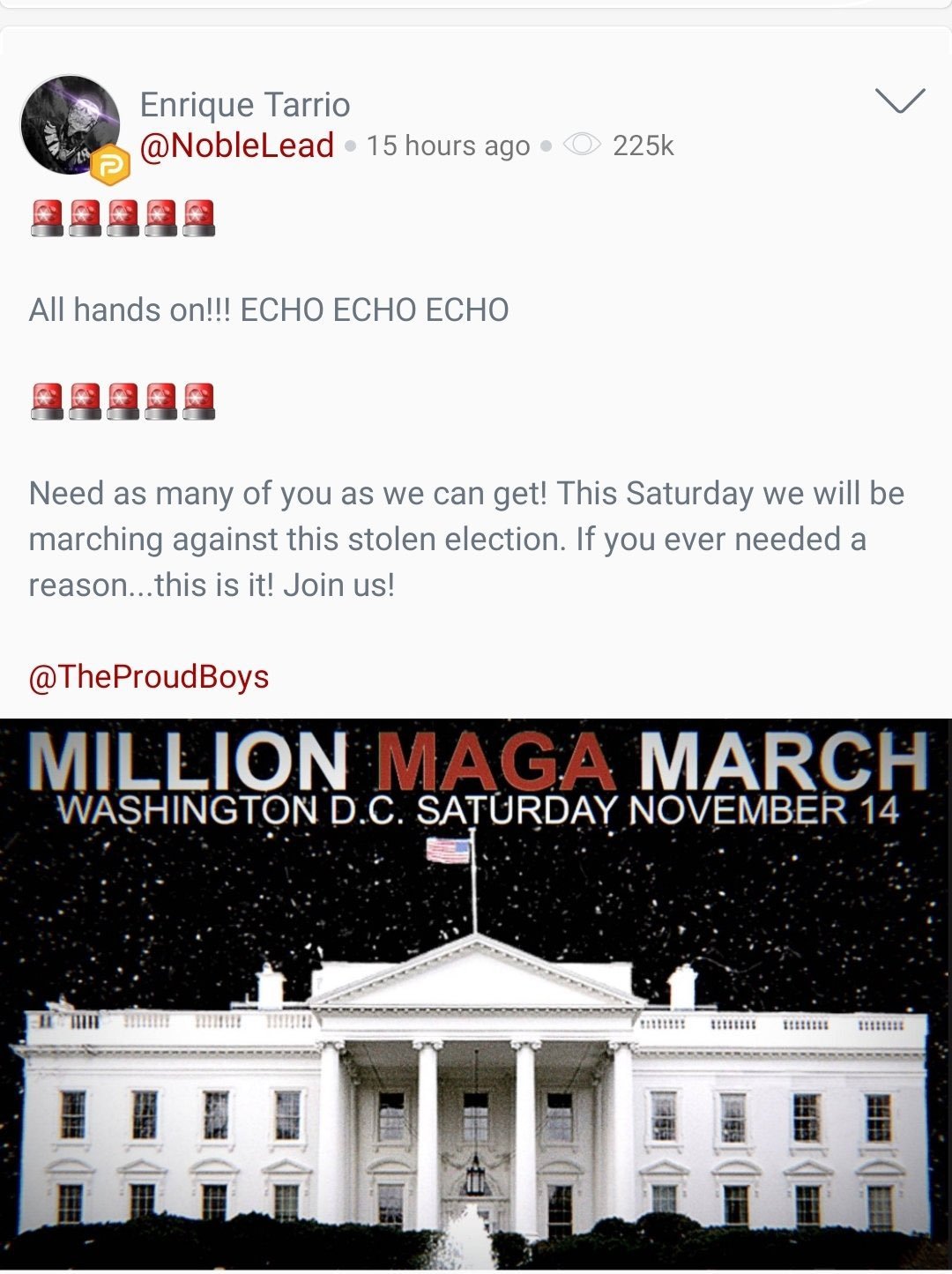The width and height of the screenshot is (952, 1274).
Task: Open the @NobleLead profile link
Action: tap(236, 145)
